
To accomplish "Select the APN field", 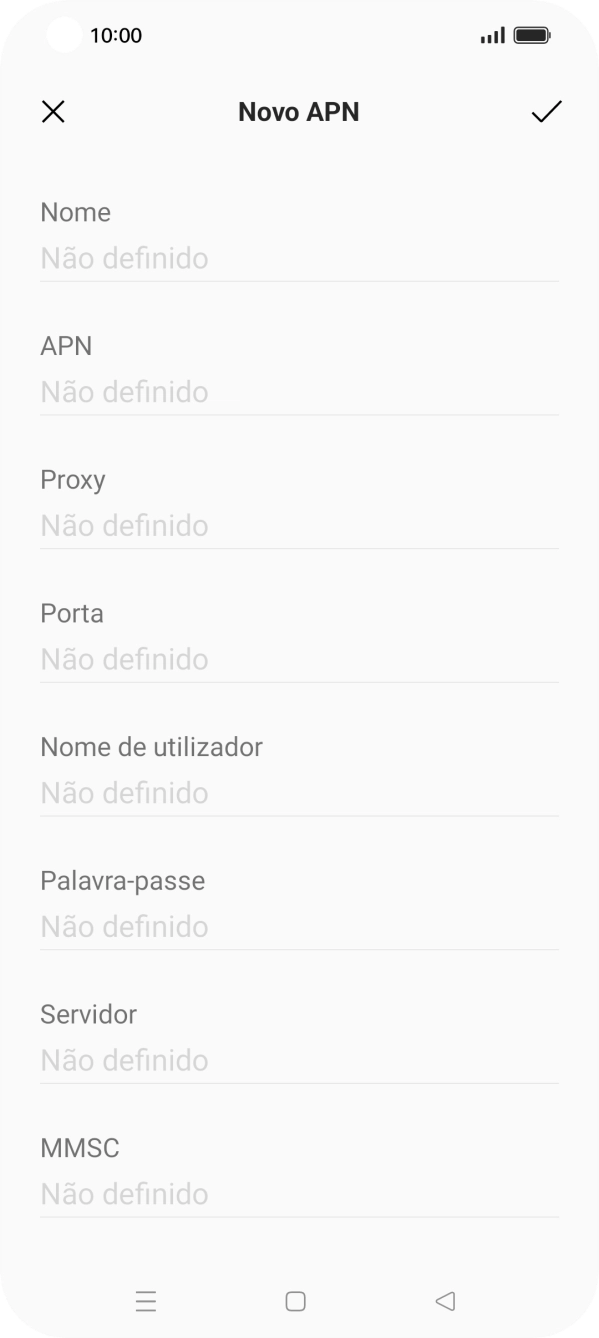I will pyautogui.click(x=299, y=369).
